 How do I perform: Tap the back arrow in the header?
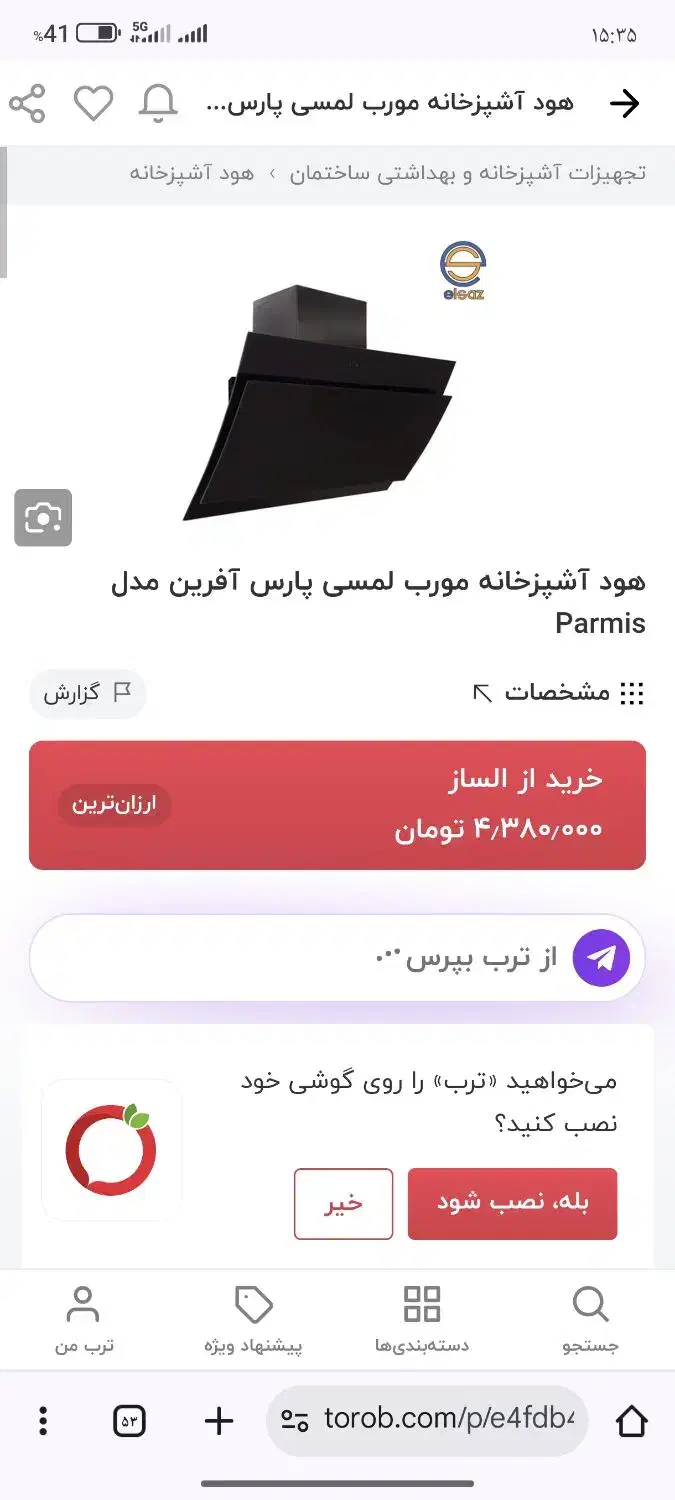[624, 104]
